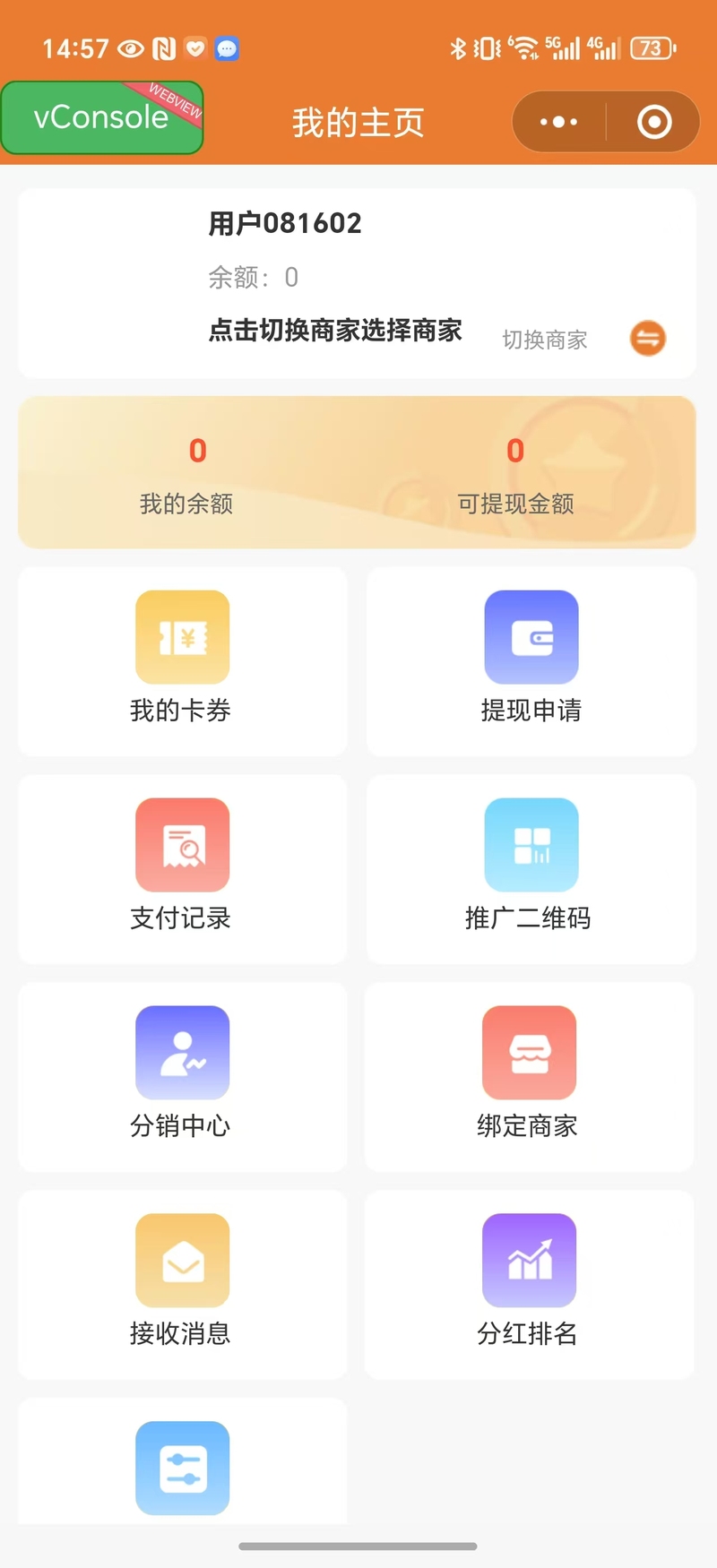717x1568 pixels.
Task: Go to 分销中心 distribution center
Action: 183,1076
